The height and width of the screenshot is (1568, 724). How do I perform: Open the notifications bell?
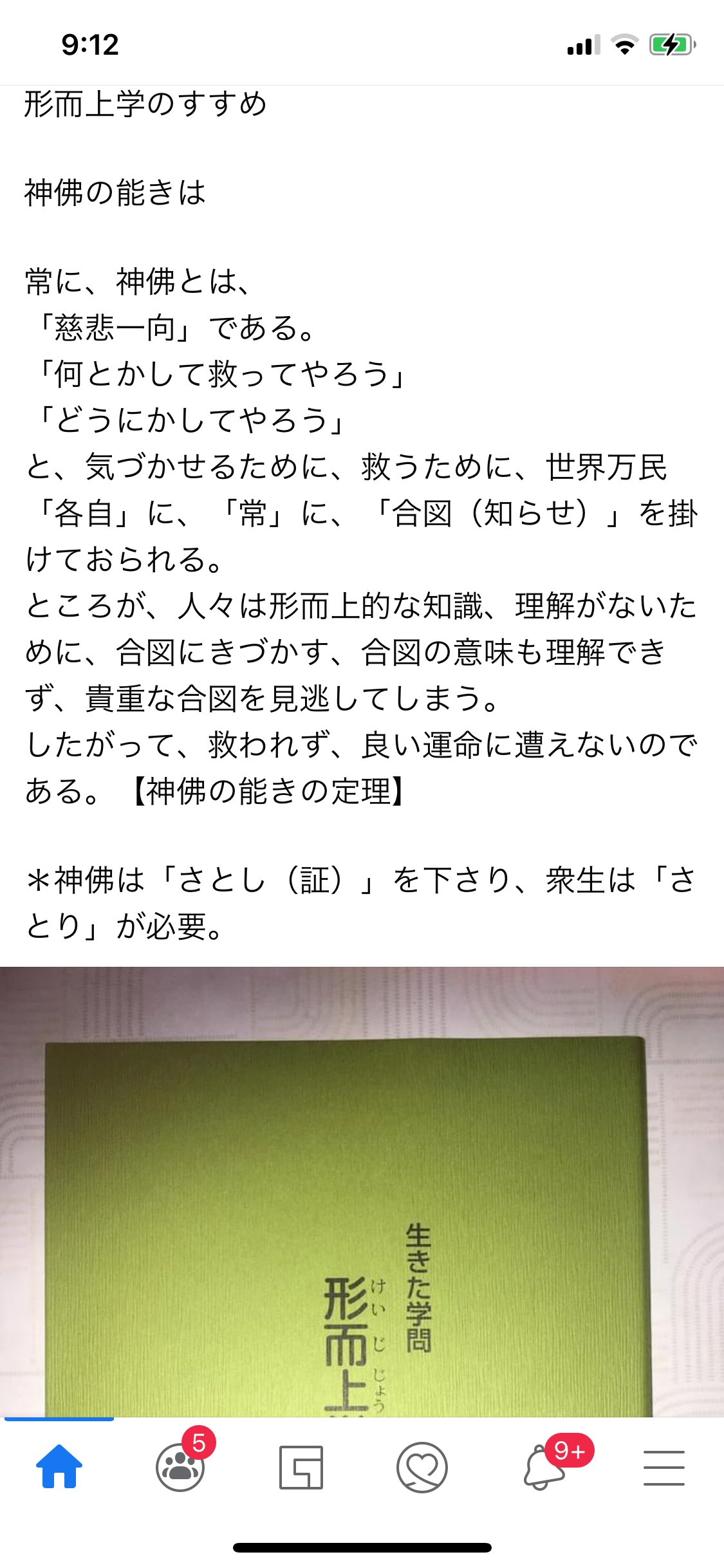tap(544, 1466)
